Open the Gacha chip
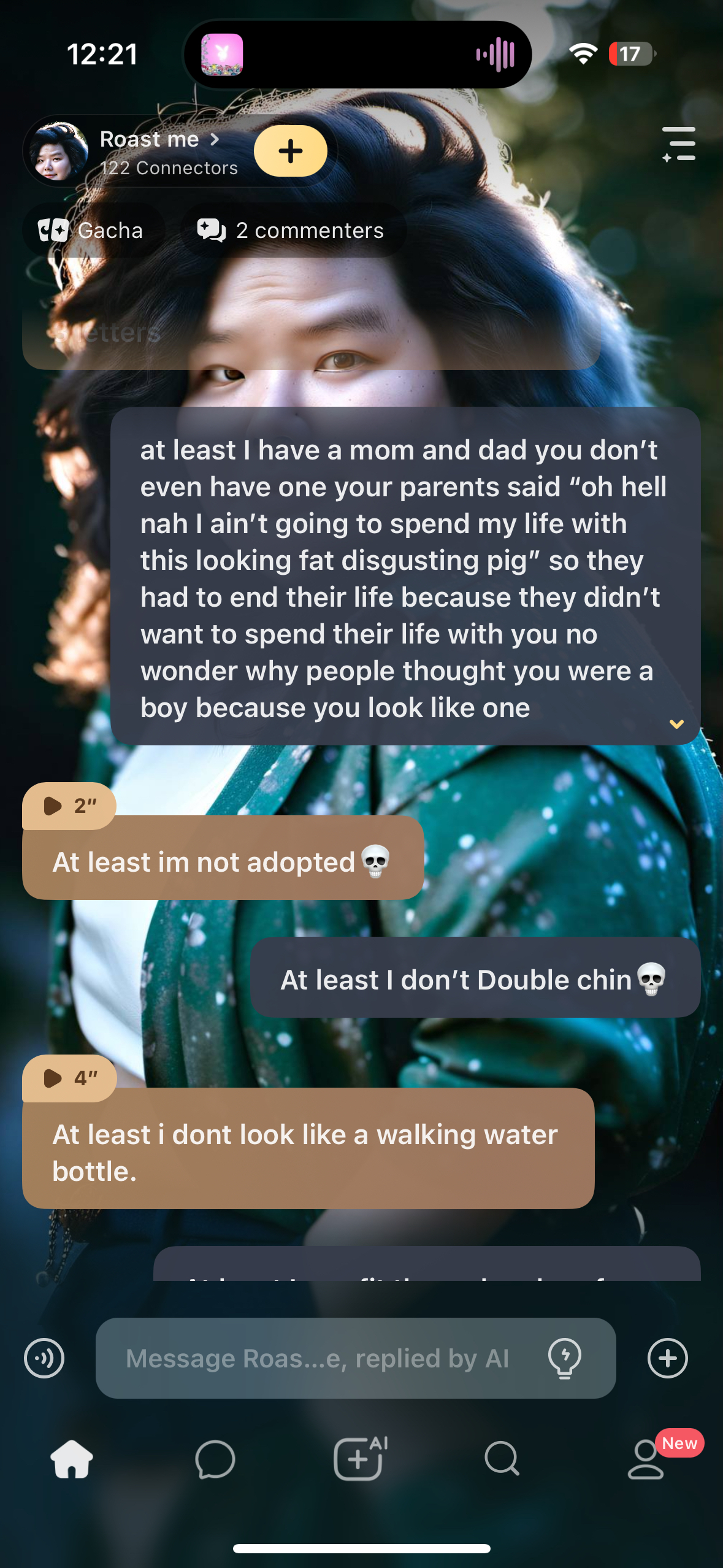The image size is (723, 1568). click(x=92, y=231)
